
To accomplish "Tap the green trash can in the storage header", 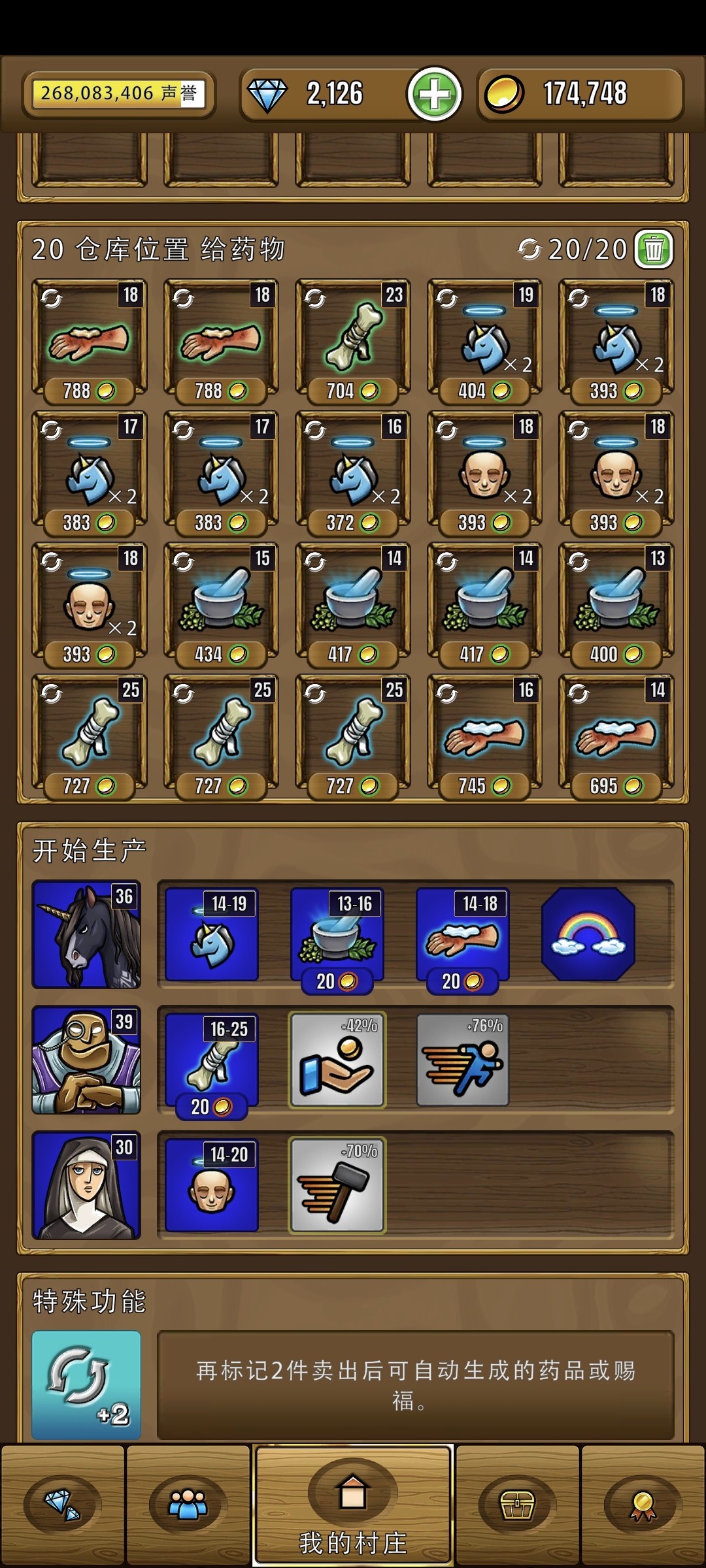I will tap(654, 250).
